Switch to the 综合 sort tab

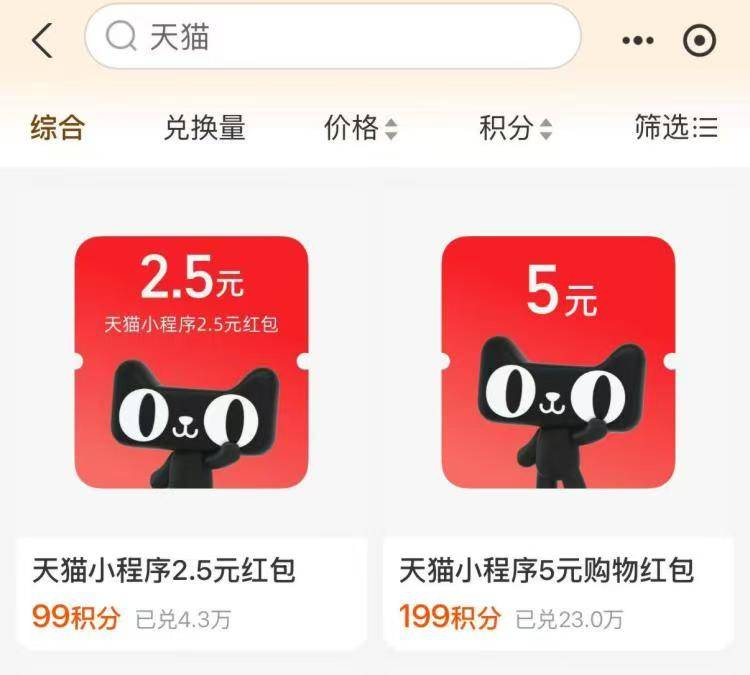pyautogui.click(x=58, y=128)
